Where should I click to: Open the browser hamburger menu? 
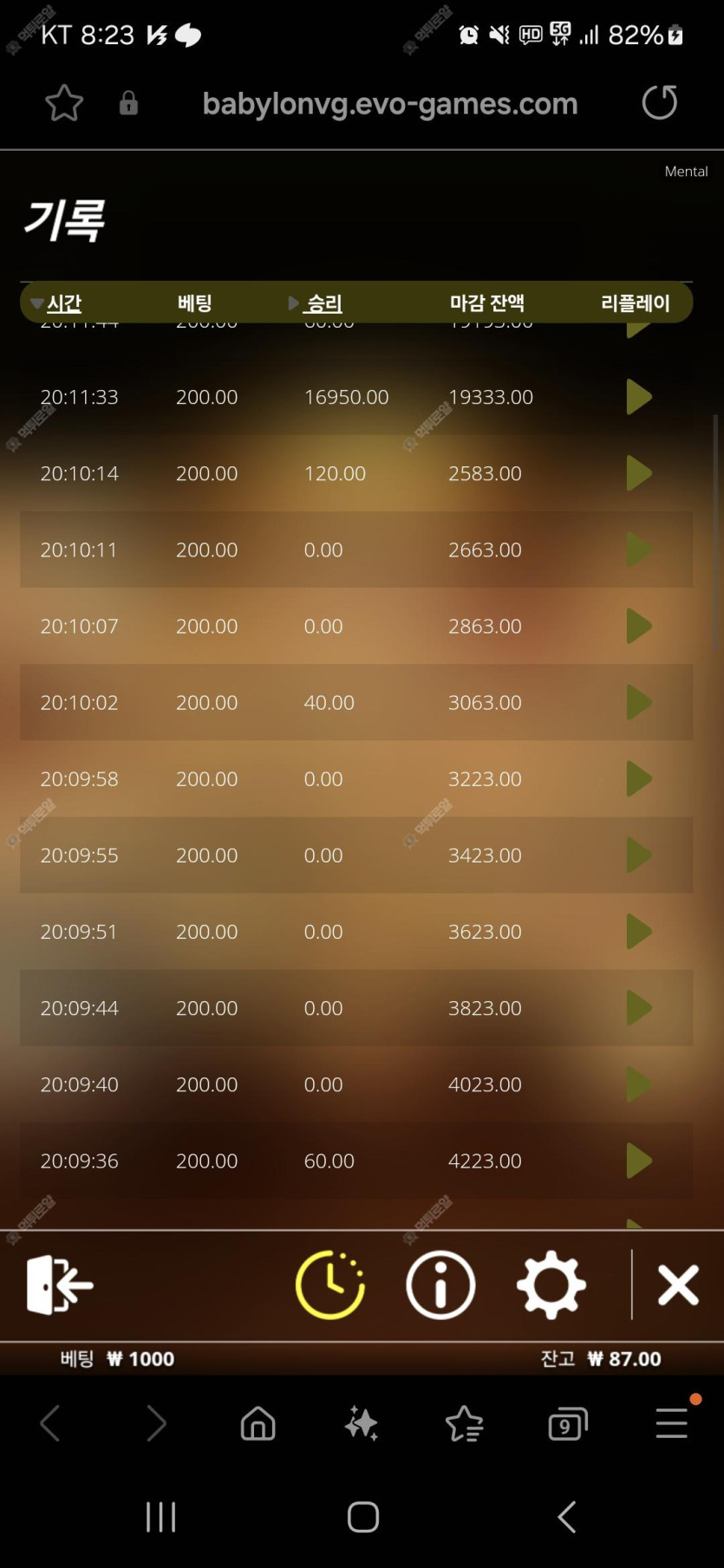(672, 1422)
